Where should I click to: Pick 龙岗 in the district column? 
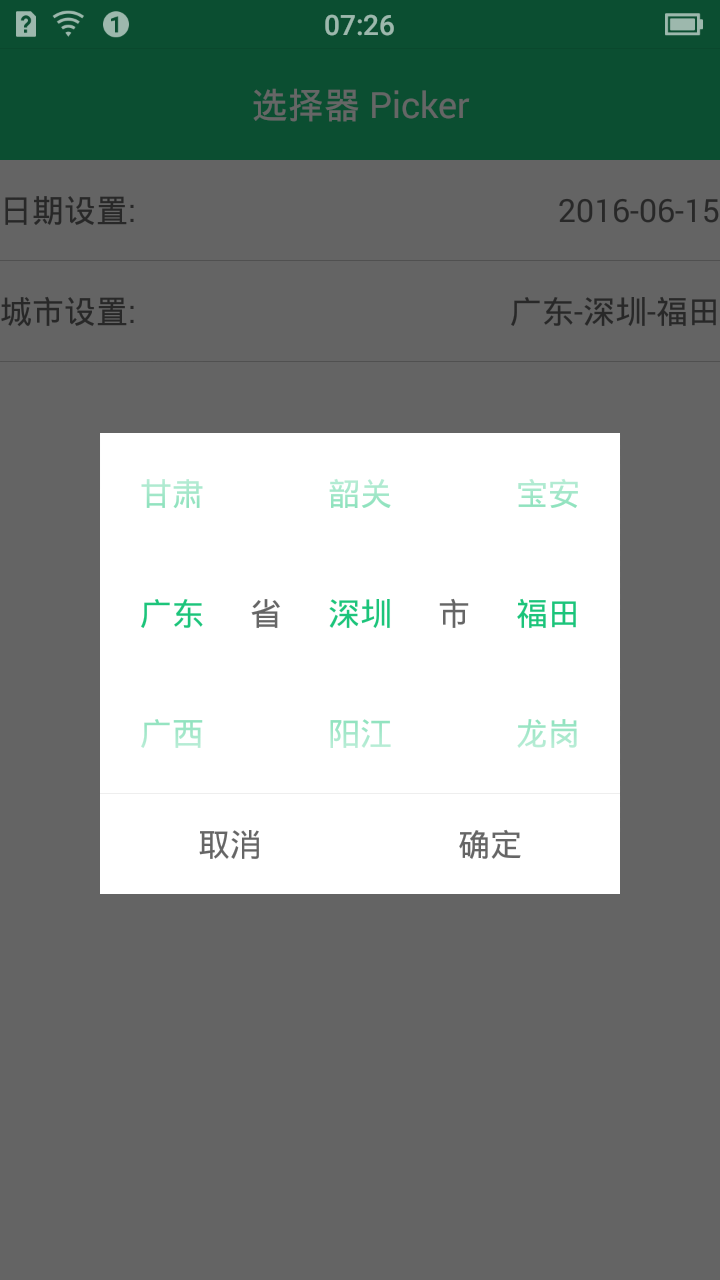coord(548,734)
